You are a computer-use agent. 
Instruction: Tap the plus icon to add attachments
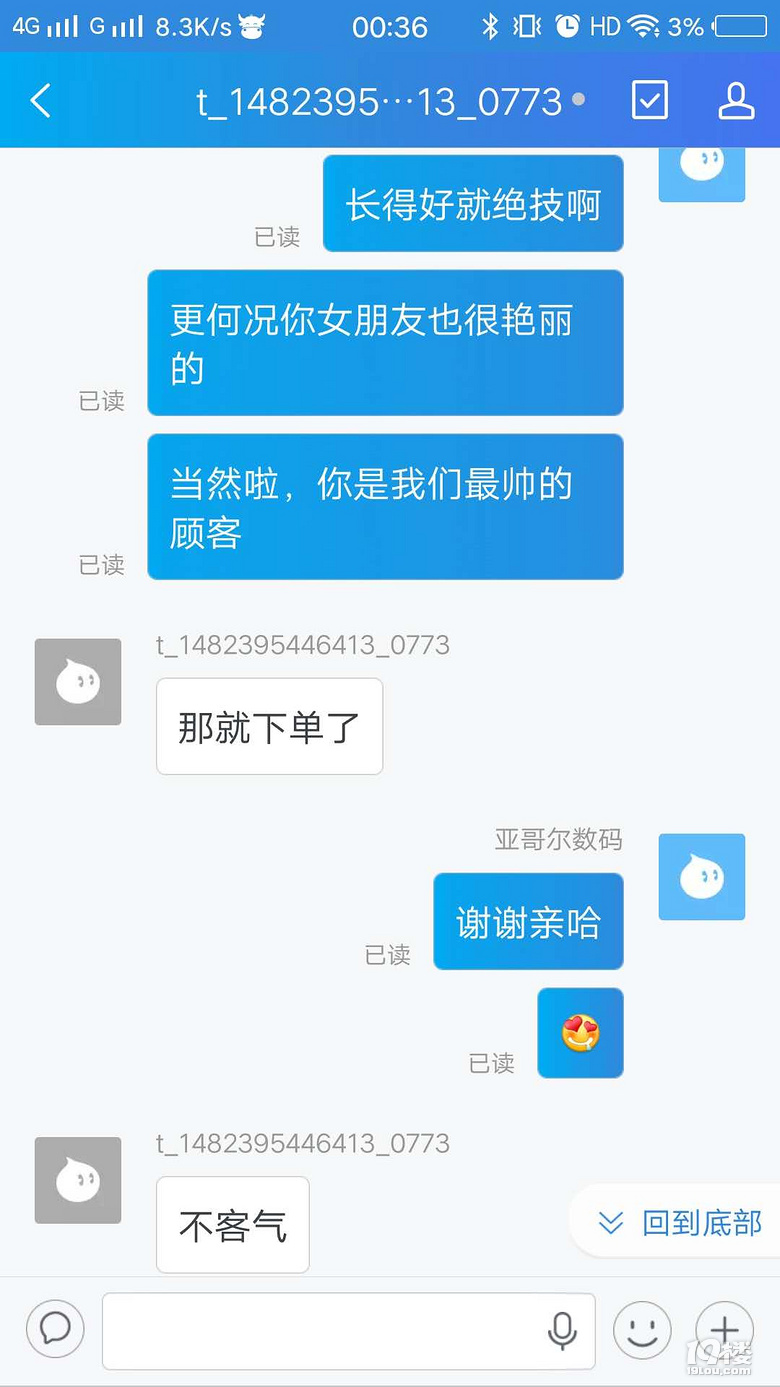725,1330
